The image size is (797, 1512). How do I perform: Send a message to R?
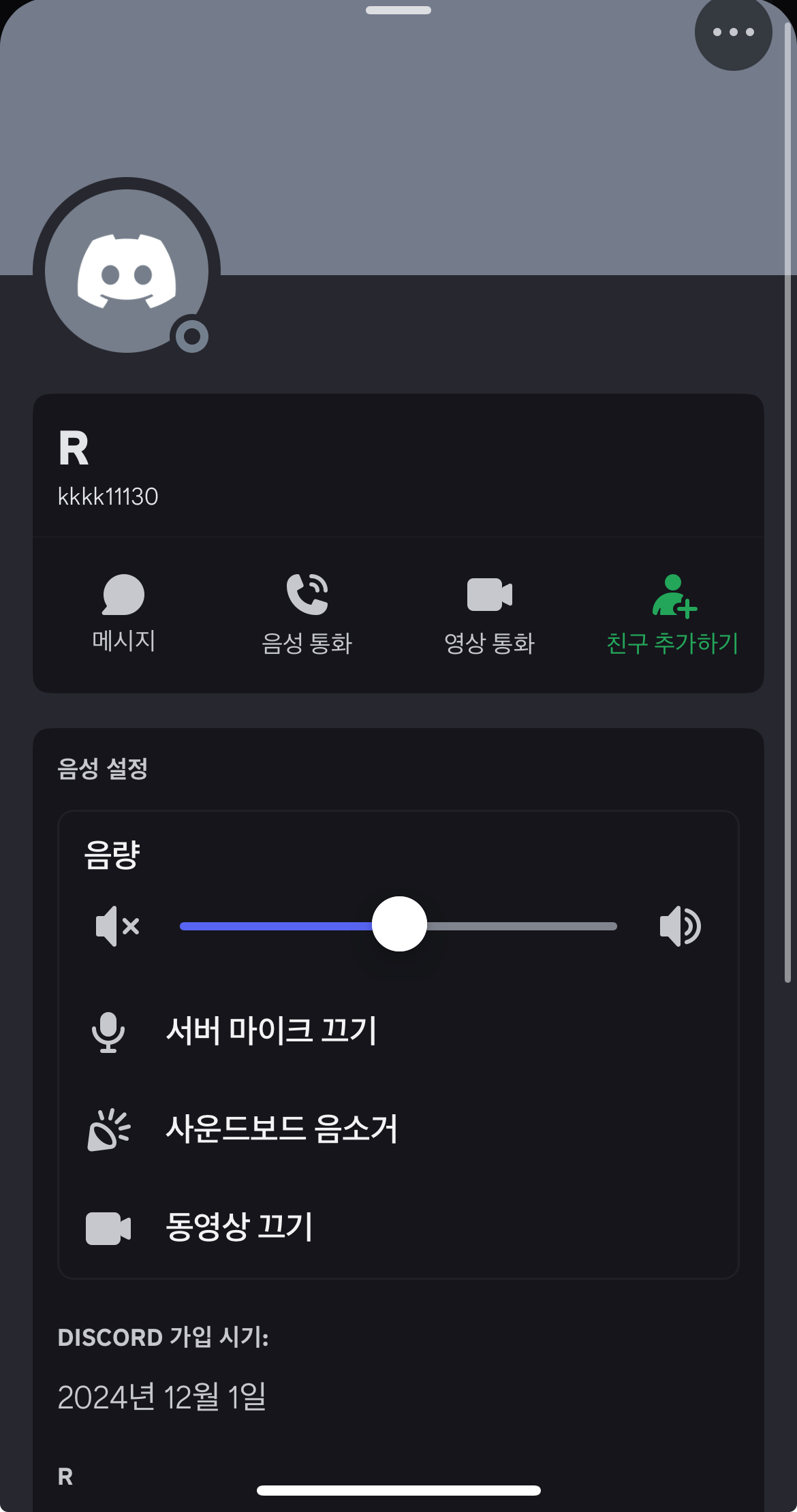click(x=123, y=612)
